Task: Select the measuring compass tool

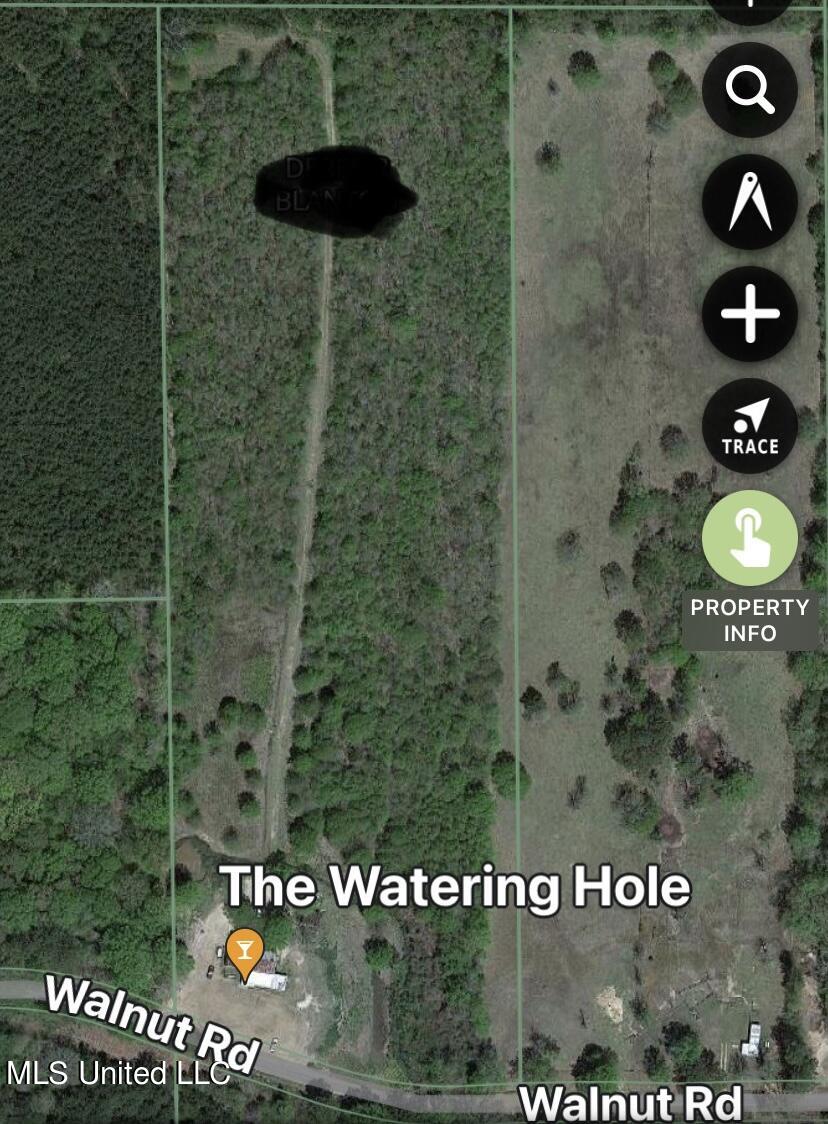Action: click(749, 202)
